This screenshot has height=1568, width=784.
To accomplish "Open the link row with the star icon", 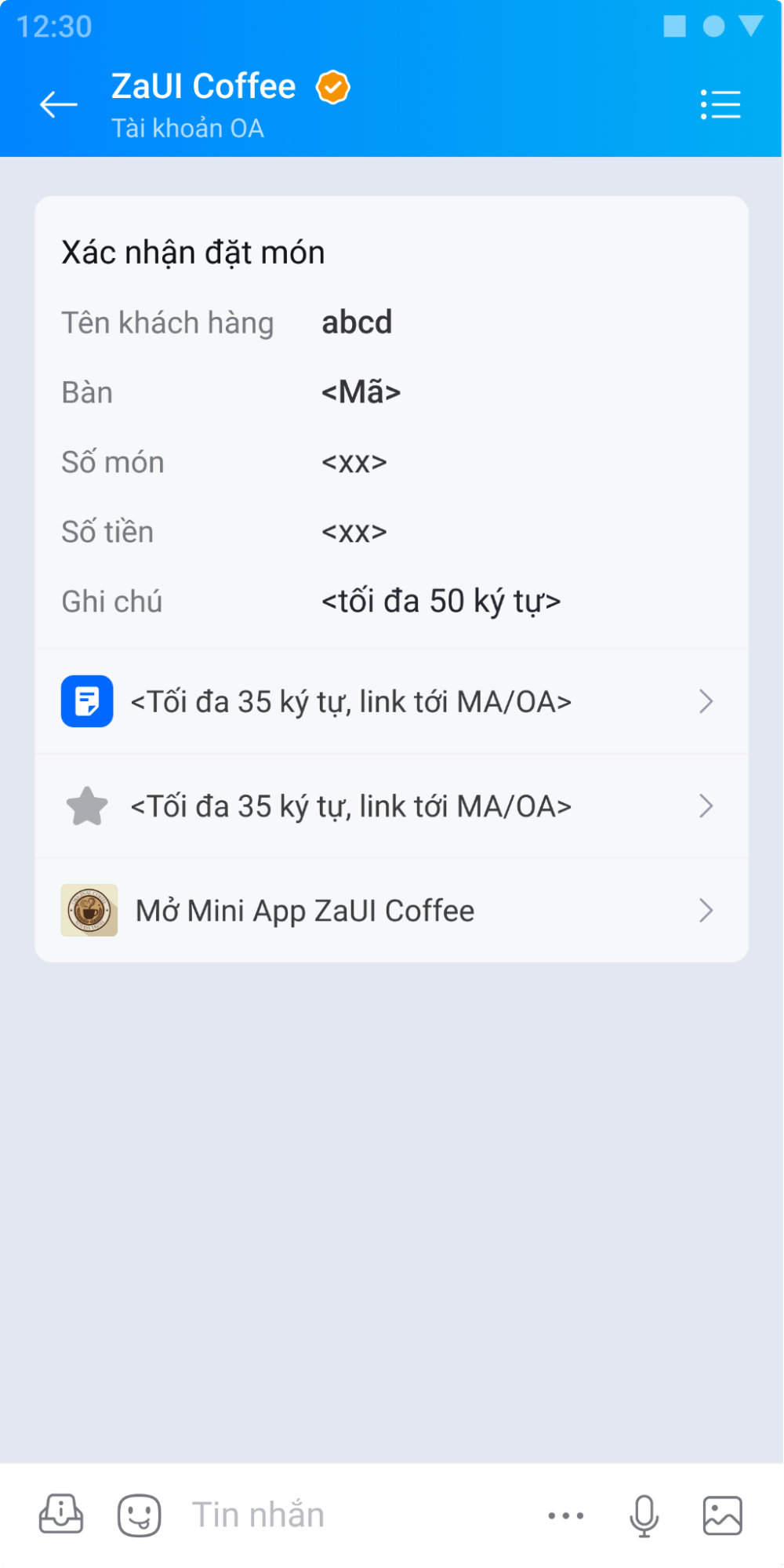I will click(391, 806).
